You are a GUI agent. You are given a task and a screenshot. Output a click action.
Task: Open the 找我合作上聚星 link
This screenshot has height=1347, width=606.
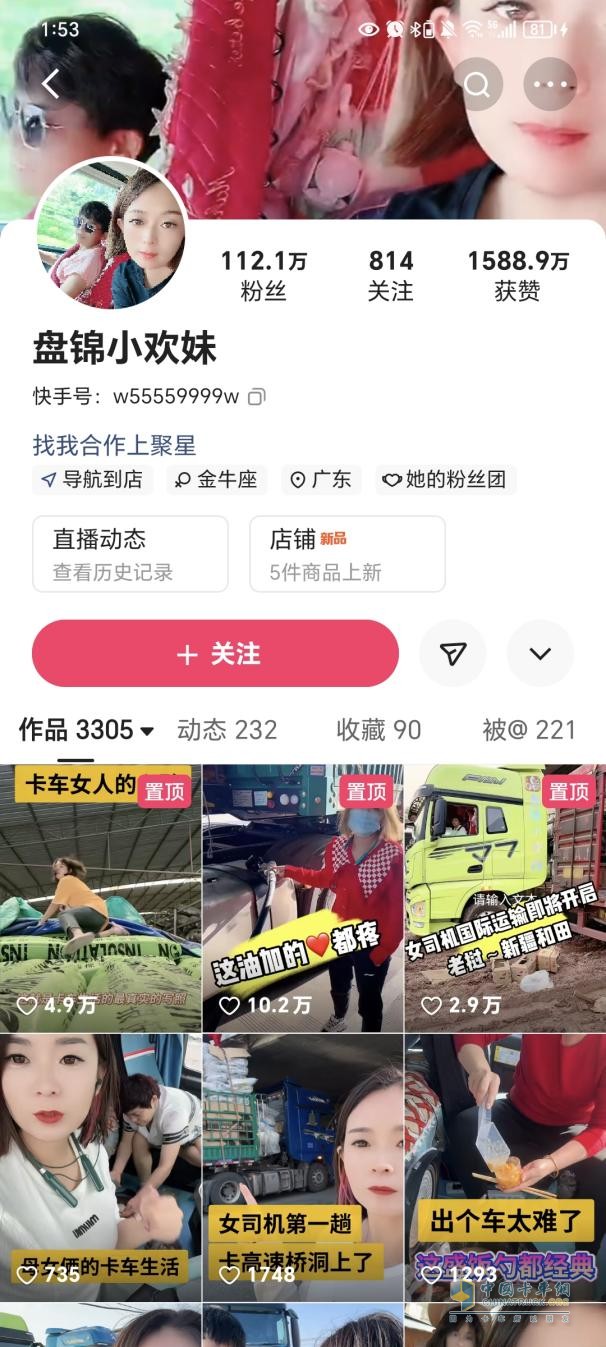coord(114,445)
